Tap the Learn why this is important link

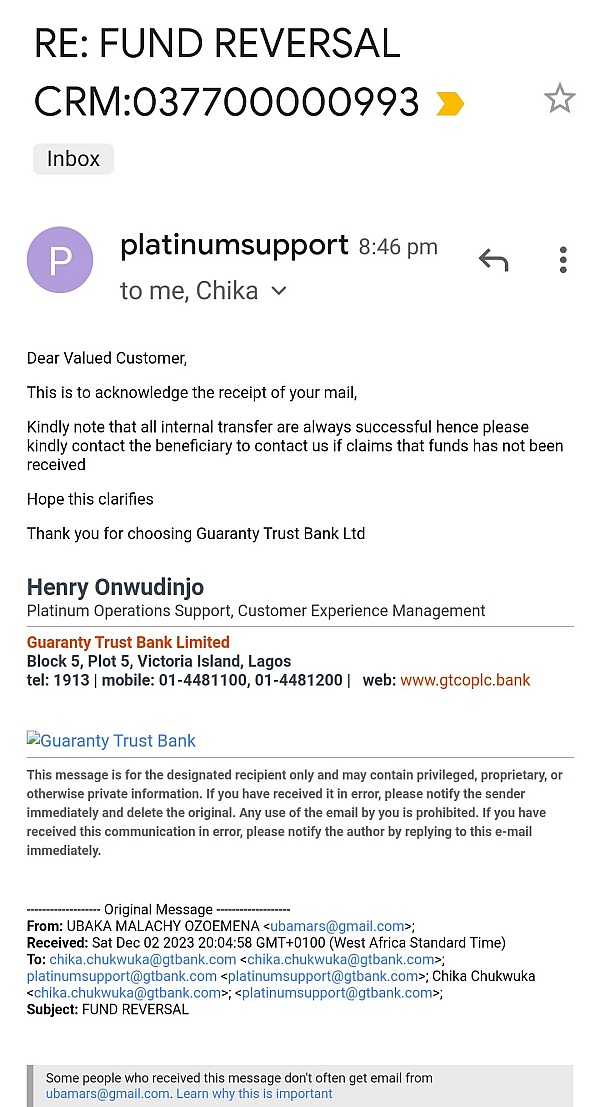[x=254, y=1094]
